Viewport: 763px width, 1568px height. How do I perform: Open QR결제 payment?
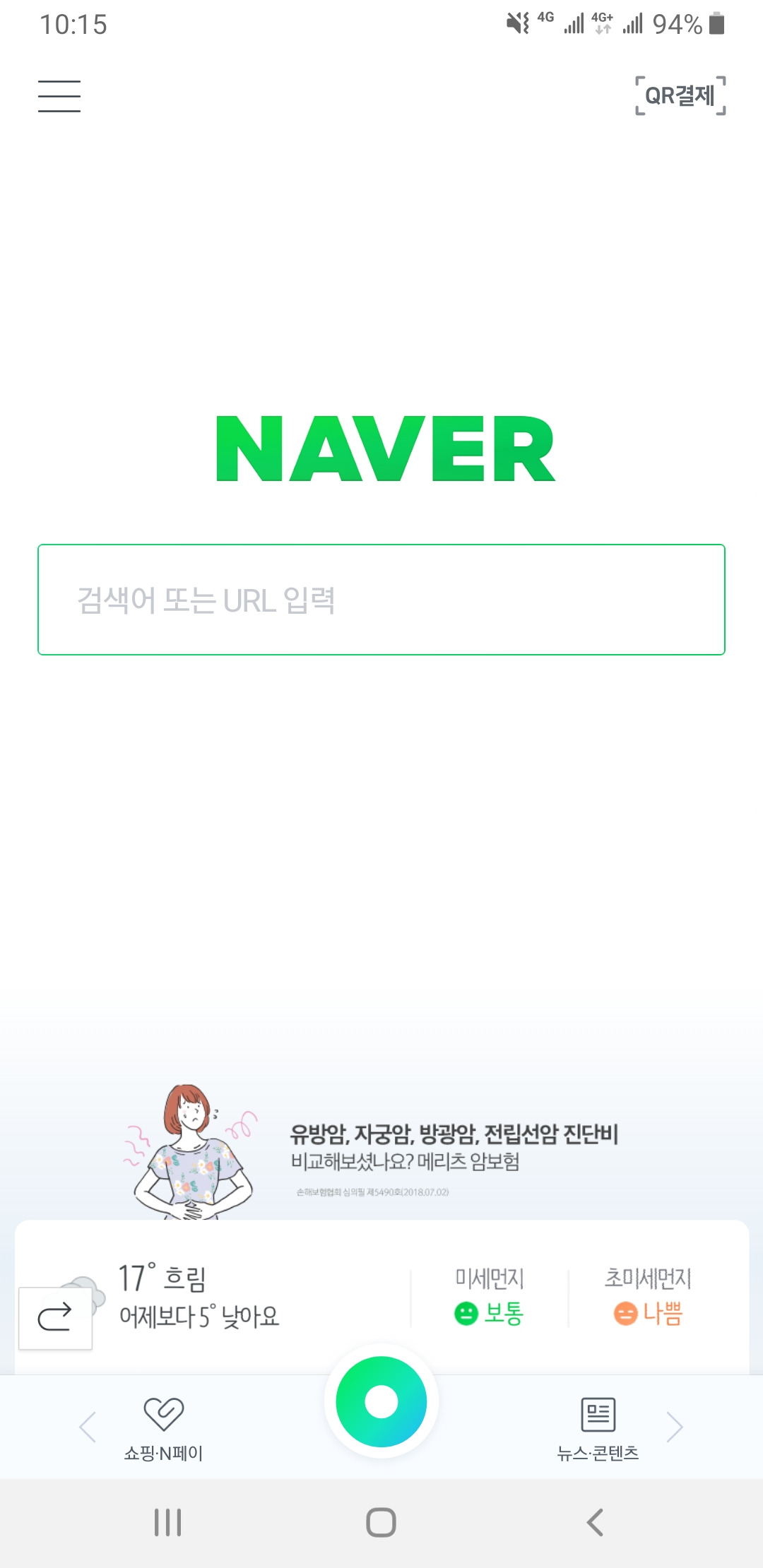680,95
